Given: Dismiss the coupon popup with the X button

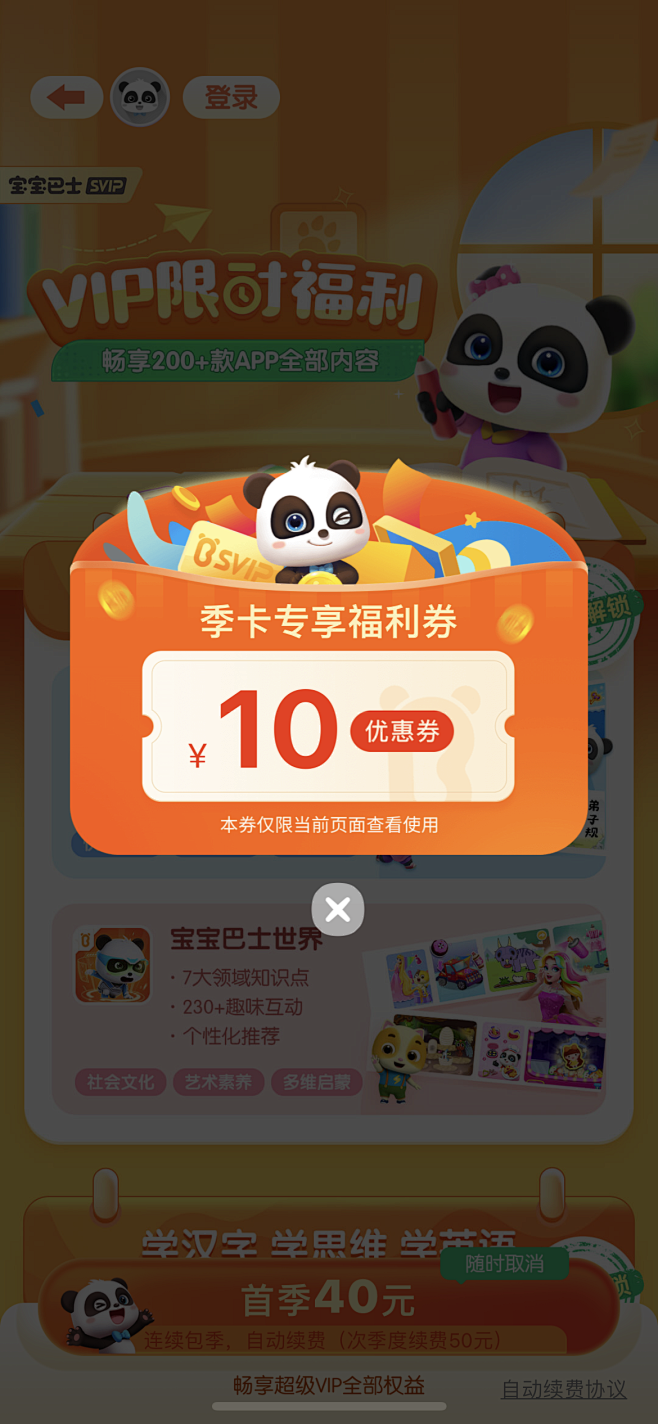Looking at the screenshot, I should [338, 910].
